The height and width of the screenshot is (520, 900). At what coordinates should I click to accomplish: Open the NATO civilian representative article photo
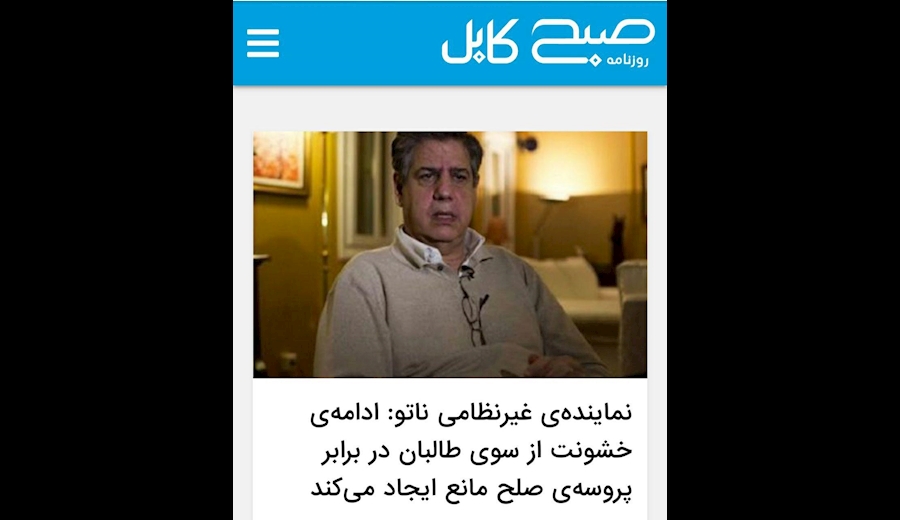pyautogui.click(x=450, y=254)
